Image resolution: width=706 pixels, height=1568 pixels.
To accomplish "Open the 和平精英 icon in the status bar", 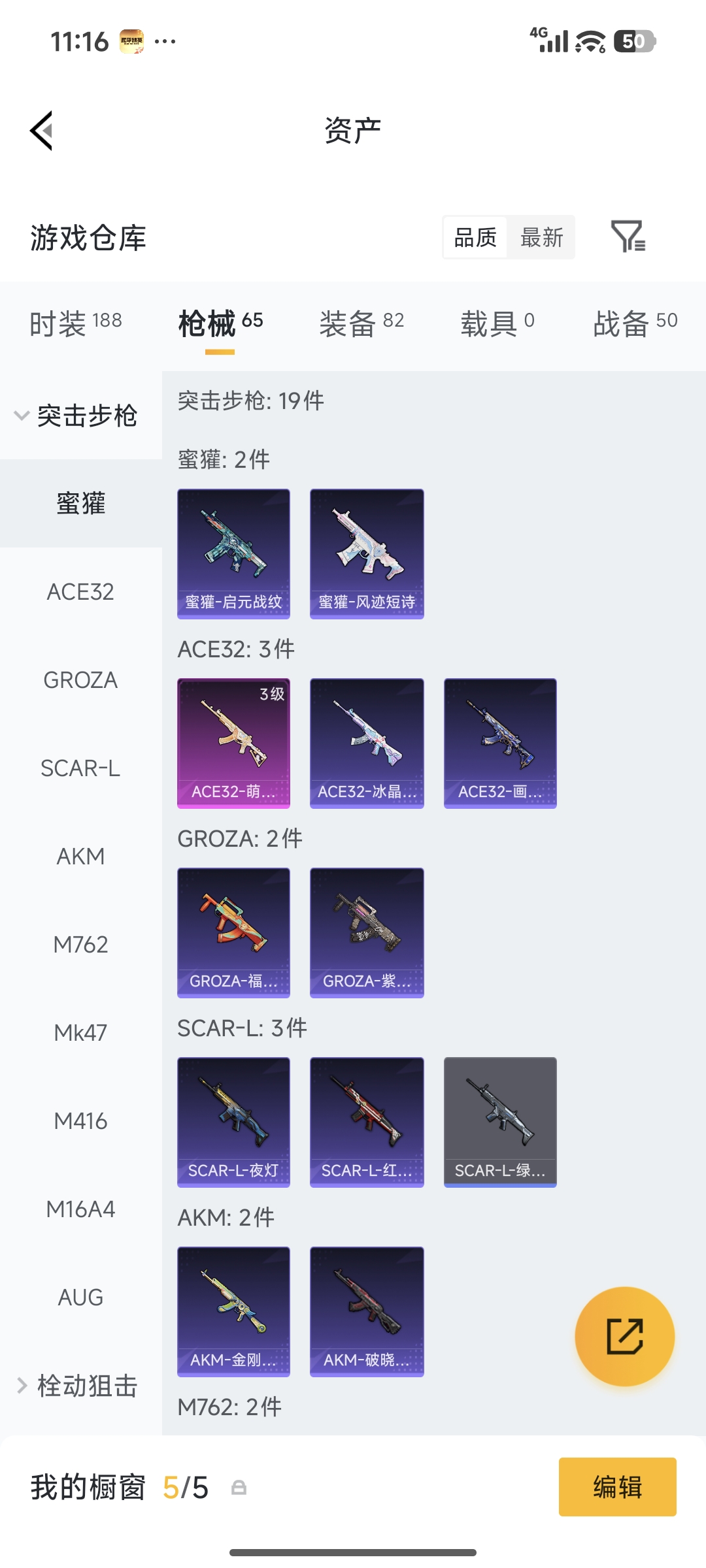I will pyautogui.click(x=133, y=41).
